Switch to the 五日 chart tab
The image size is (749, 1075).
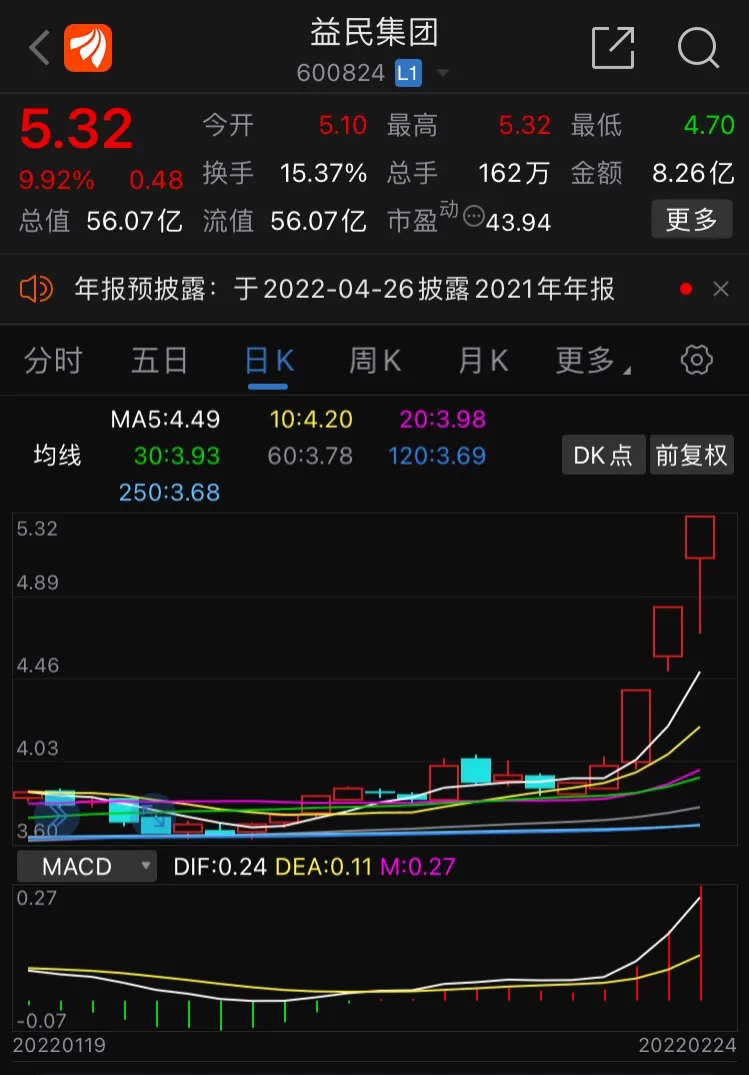point(160,361)
